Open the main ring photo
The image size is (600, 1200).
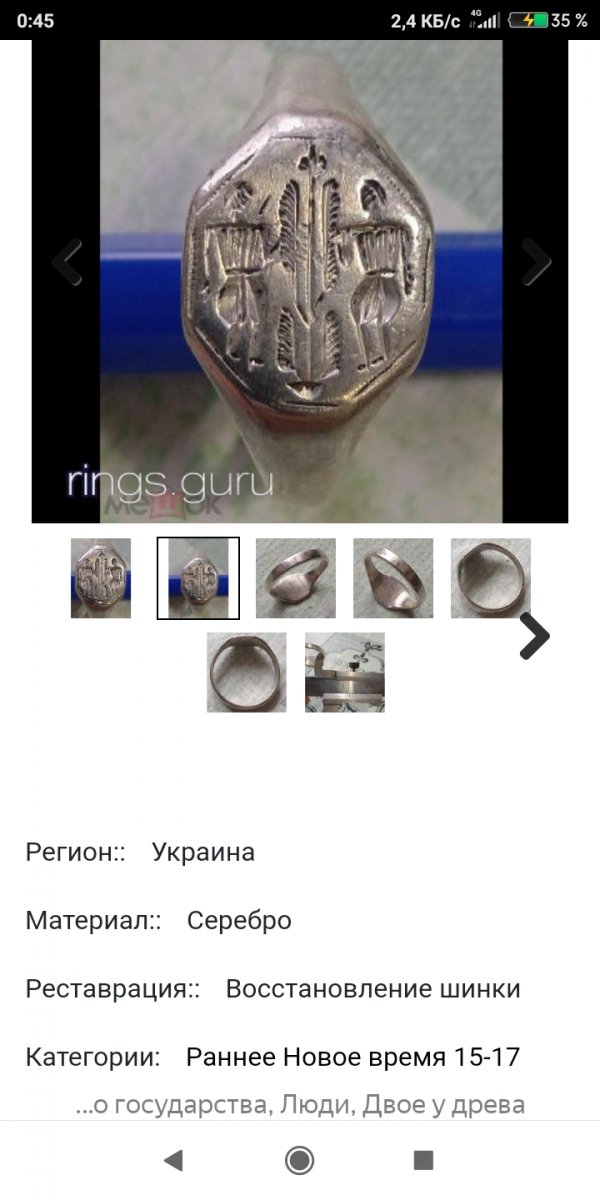[300, 281]
